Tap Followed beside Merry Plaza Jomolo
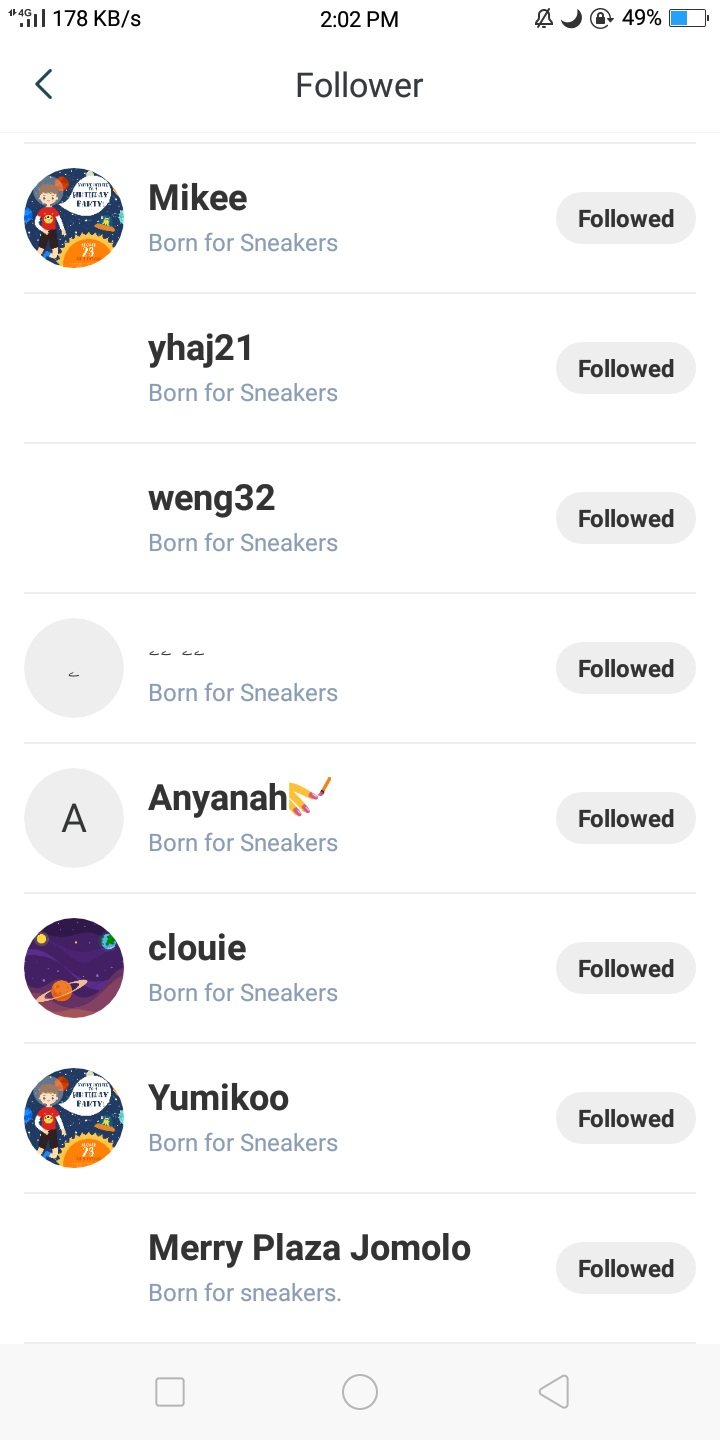This screenshot has width=720, height=1440. [625, 1268]
